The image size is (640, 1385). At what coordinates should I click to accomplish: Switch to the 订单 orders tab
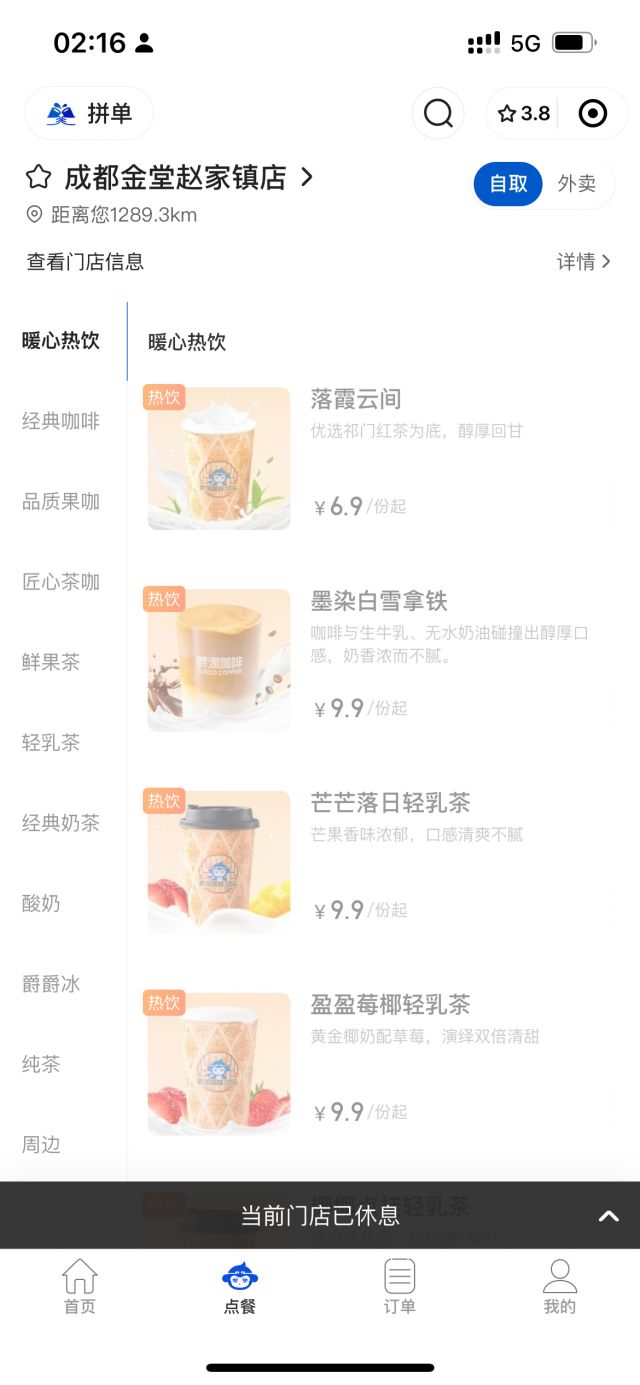coord(399,1286)
